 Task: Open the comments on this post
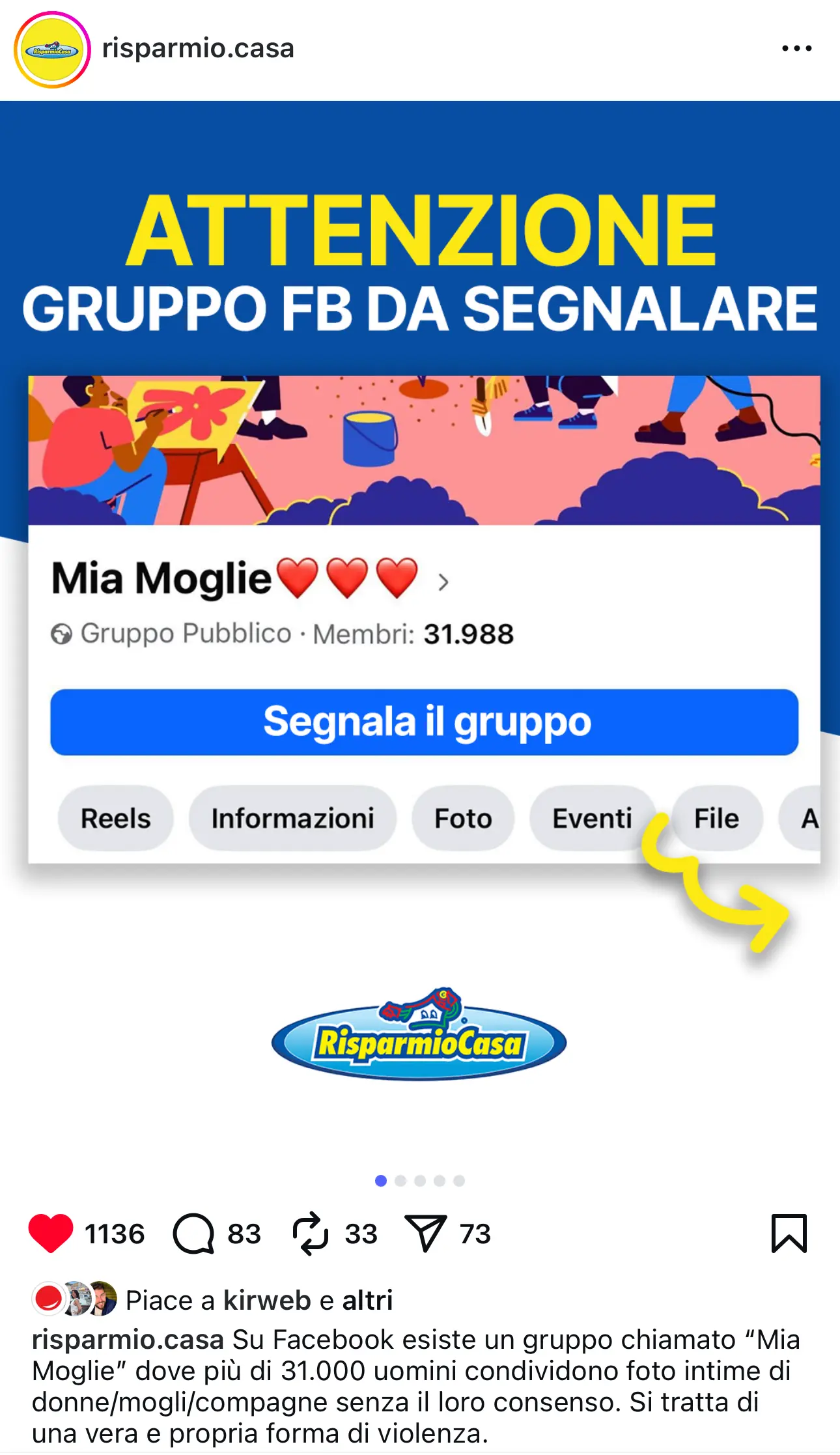coord(193,1233)
